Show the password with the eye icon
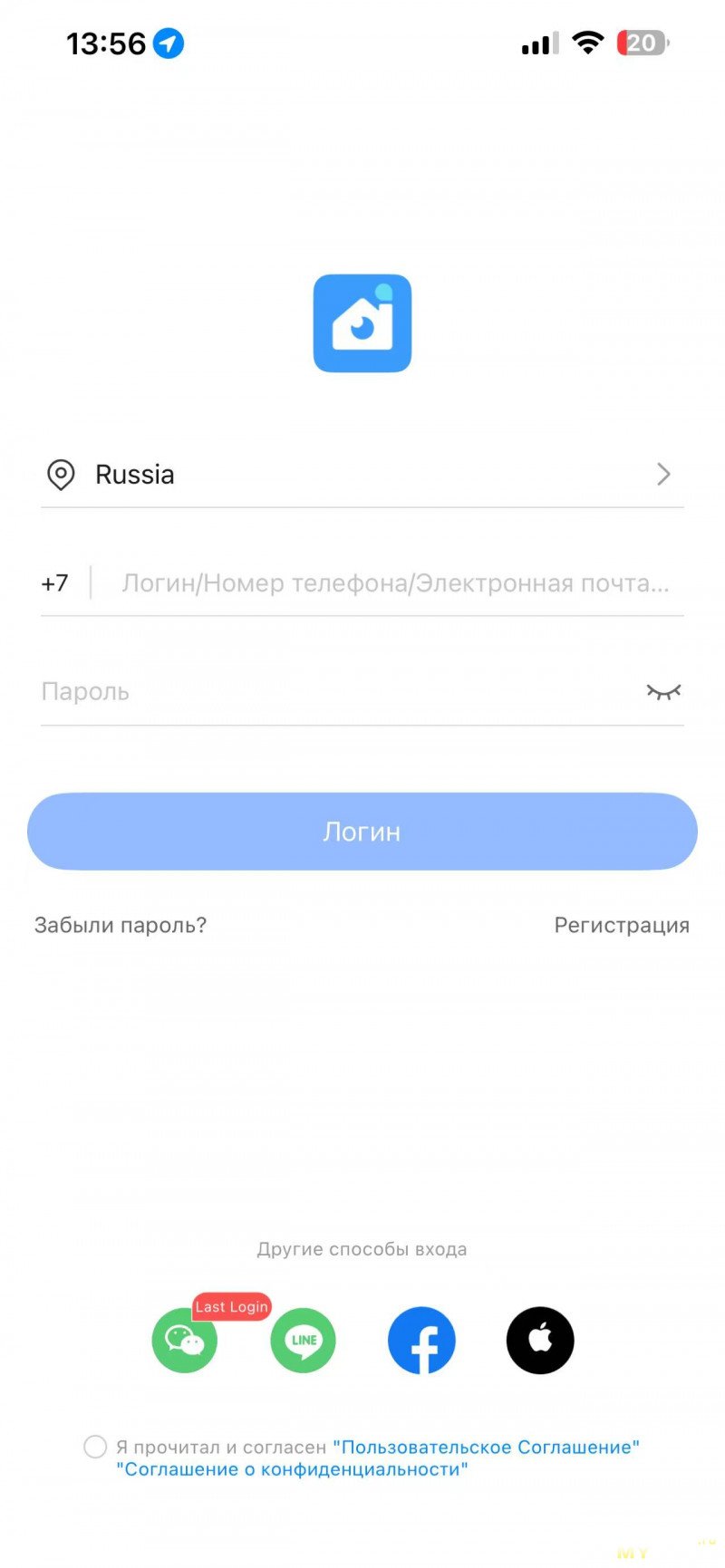 [663, 692]
